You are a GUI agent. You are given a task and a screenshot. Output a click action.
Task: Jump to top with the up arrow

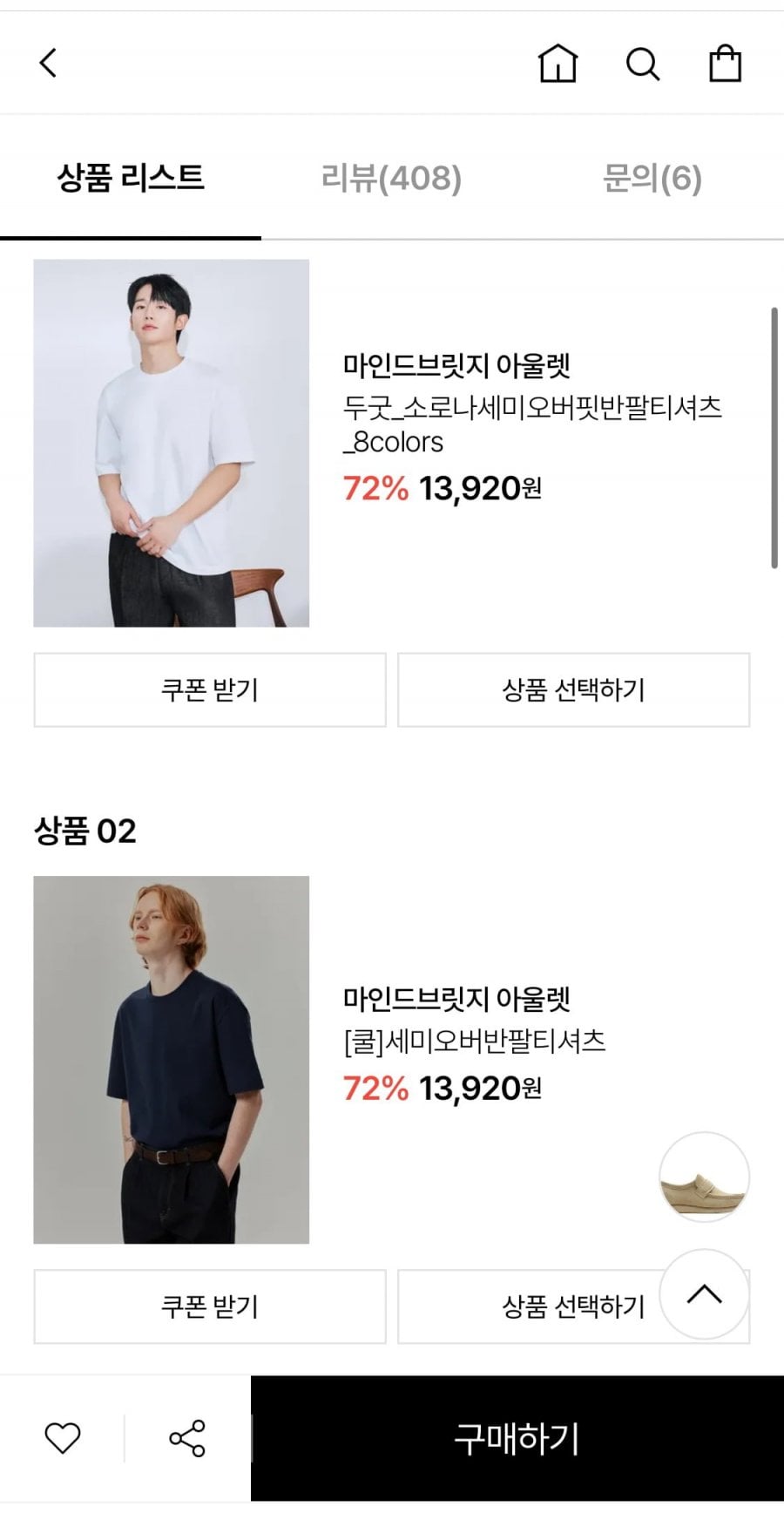tap(704, 1294)
